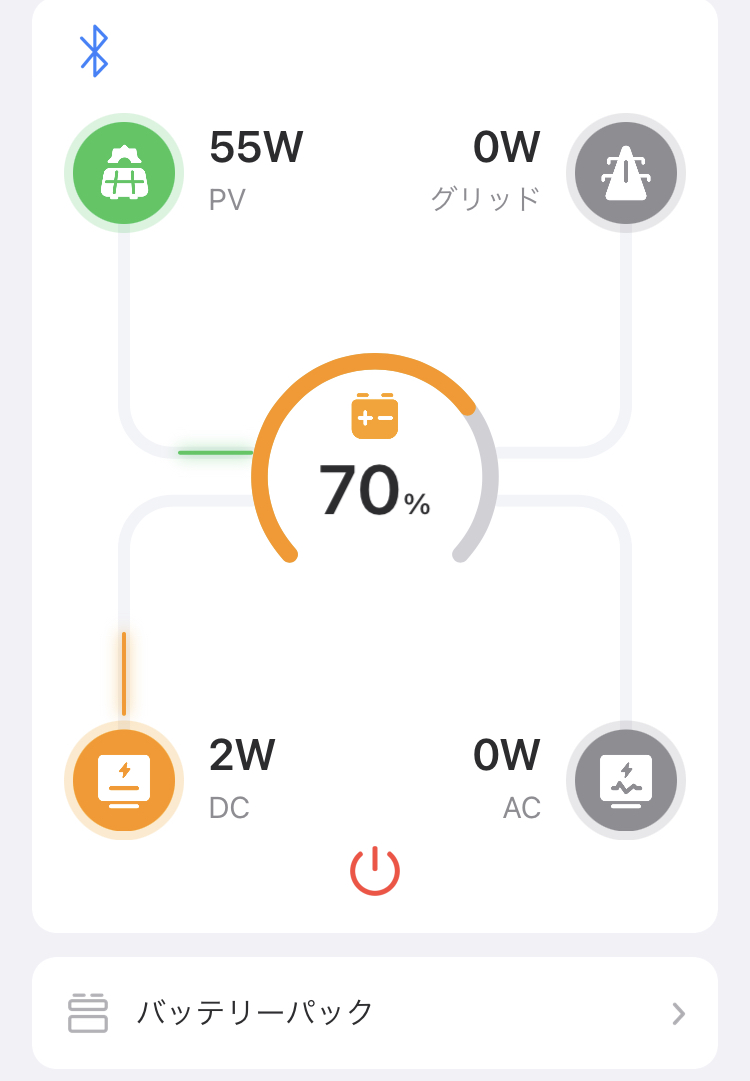
Task: Tap the orange DC output icon
Action: point(124,780)
